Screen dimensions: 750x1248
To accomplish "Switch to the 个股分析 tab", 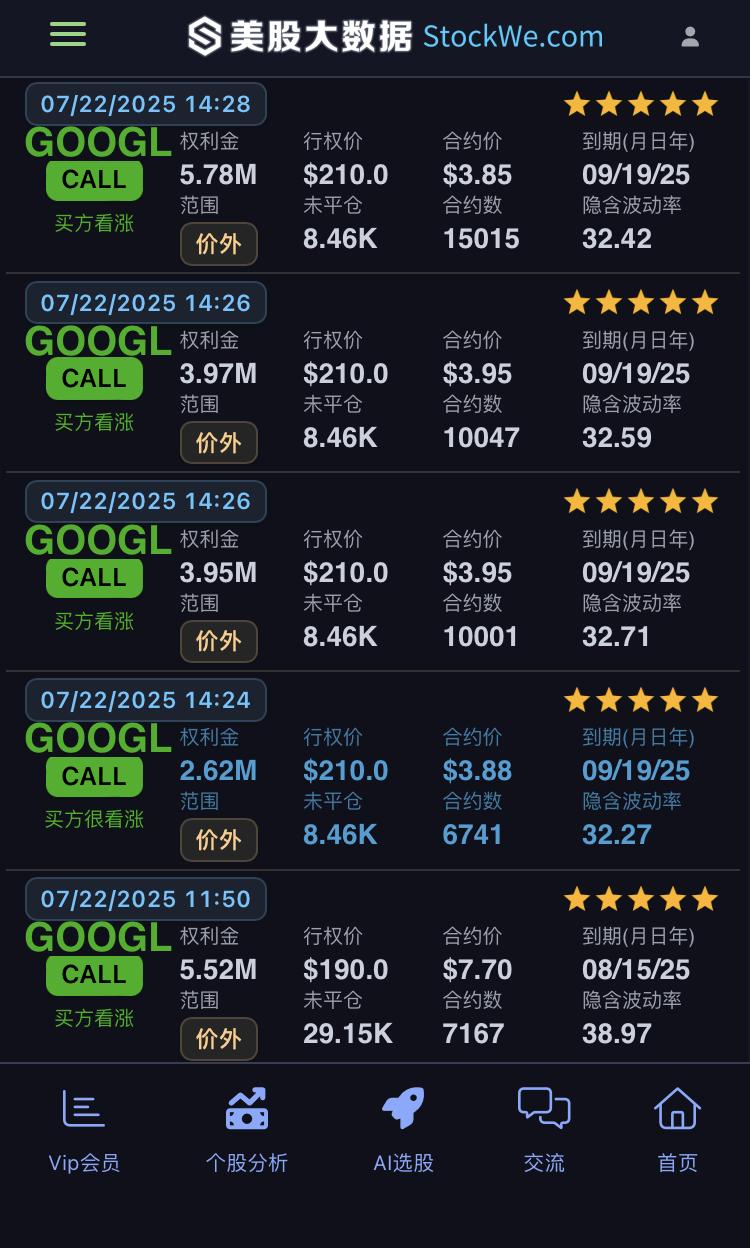I will point(246,1130).
